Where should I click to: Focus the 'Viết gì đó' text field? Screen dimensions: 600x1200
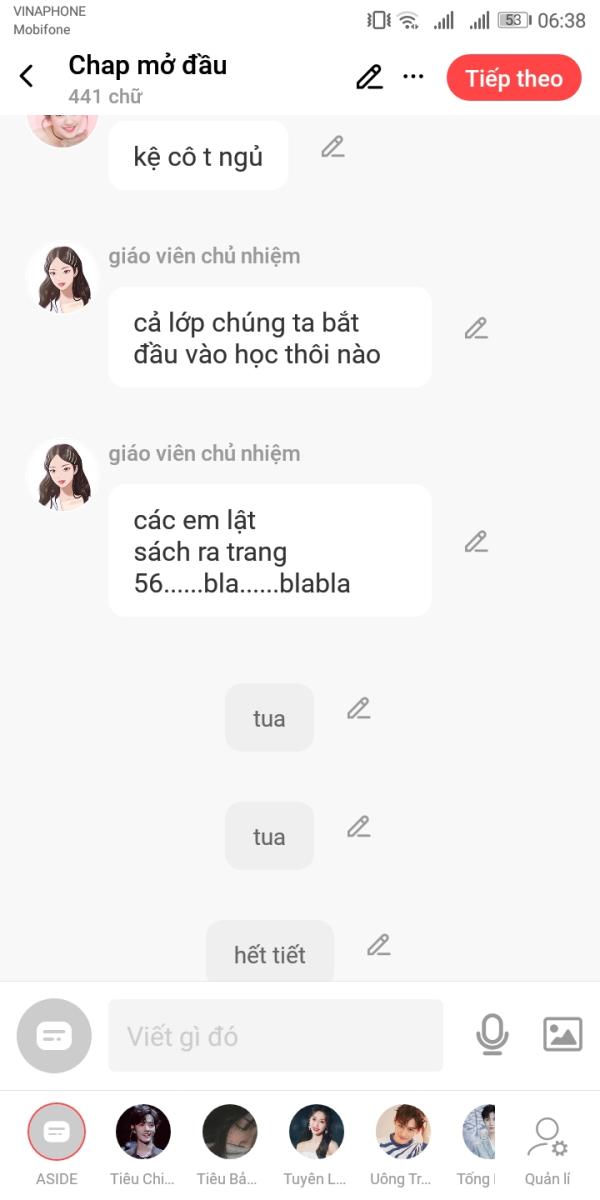pos(276,1036)
